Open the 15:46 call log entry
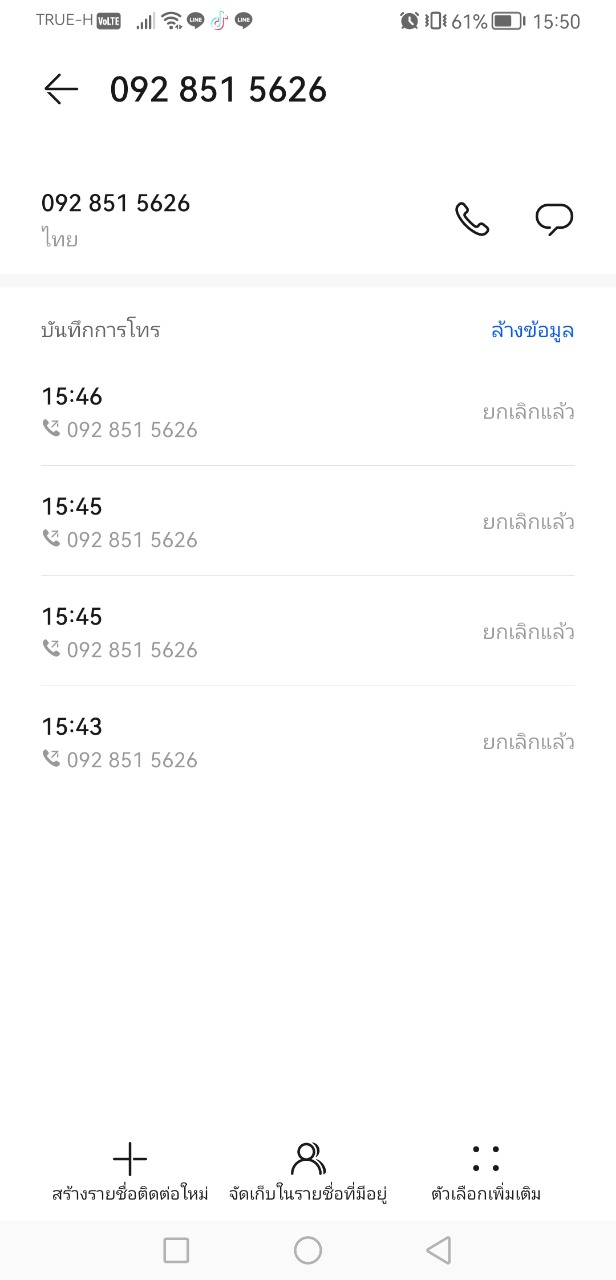616x1280 pixels. pyautogui.click(x=308, y=412)
